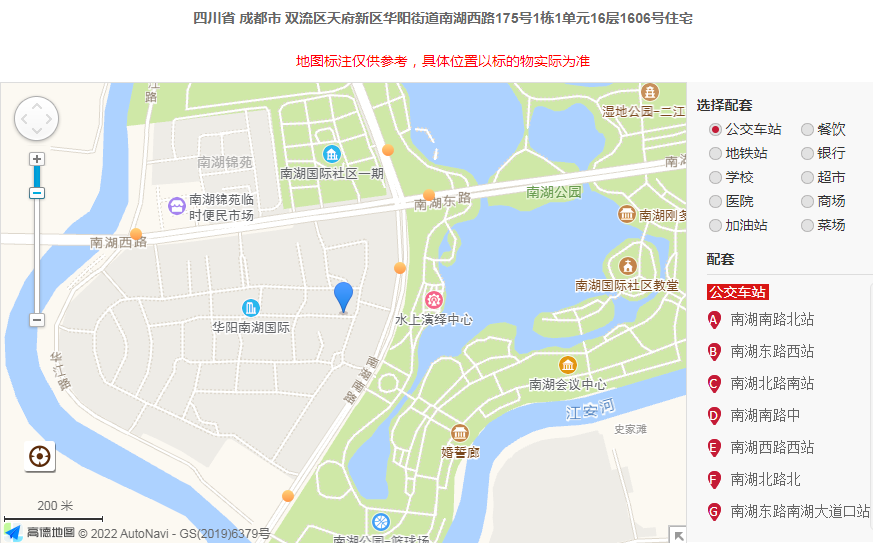Select the 医院 radio option
This screenshot has width=873, height=543.
(x=715, y=202)
